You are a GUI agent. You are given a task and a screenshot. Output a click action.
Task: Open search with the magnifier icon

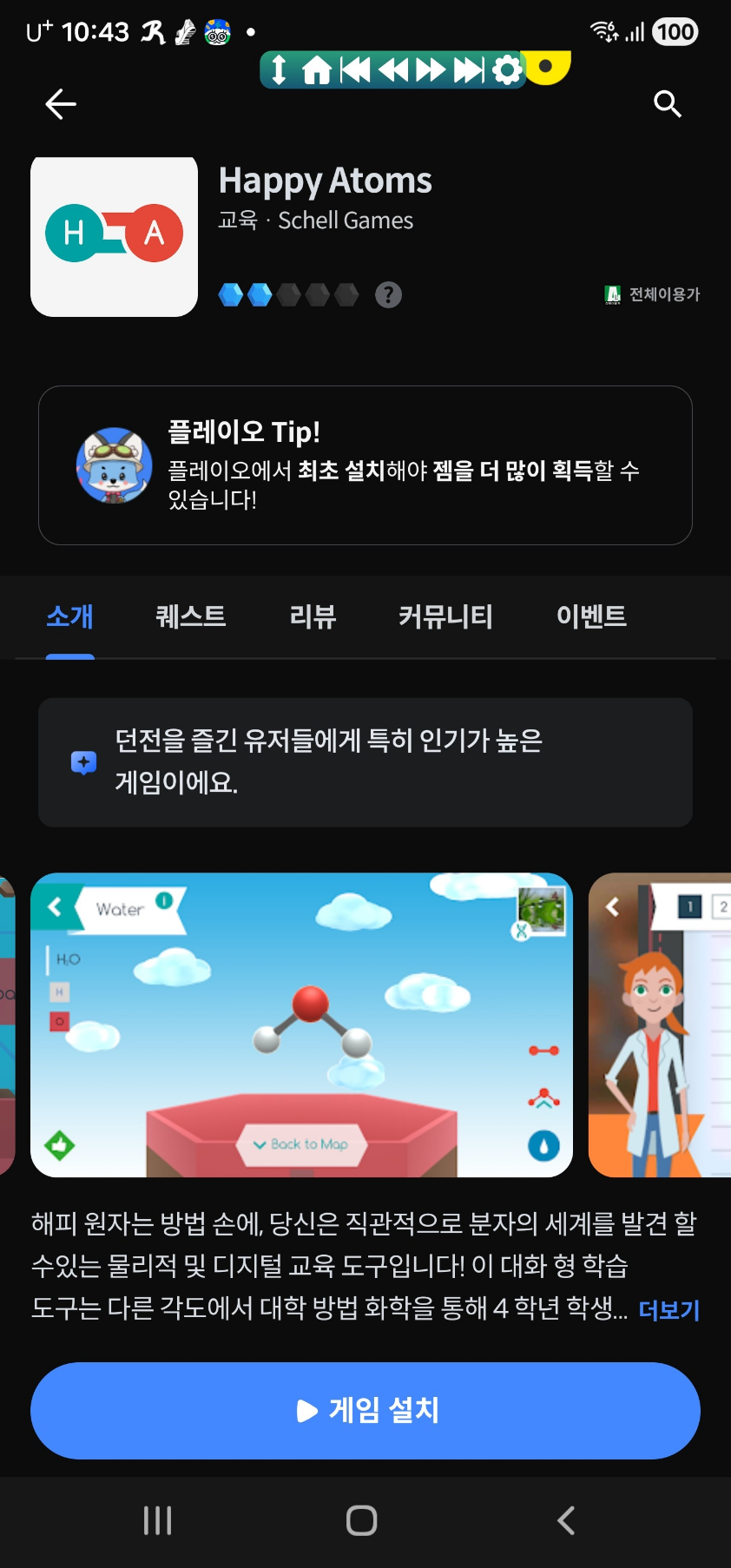click(x=667, y=104)
